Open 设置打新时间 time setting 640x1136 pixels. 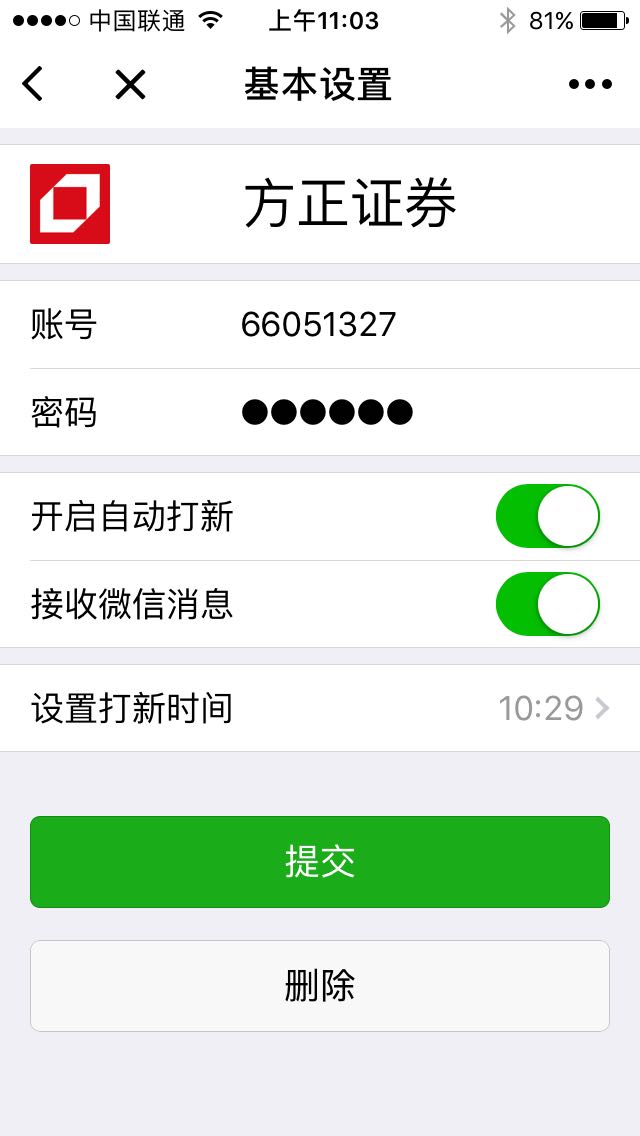pos(320,709)
